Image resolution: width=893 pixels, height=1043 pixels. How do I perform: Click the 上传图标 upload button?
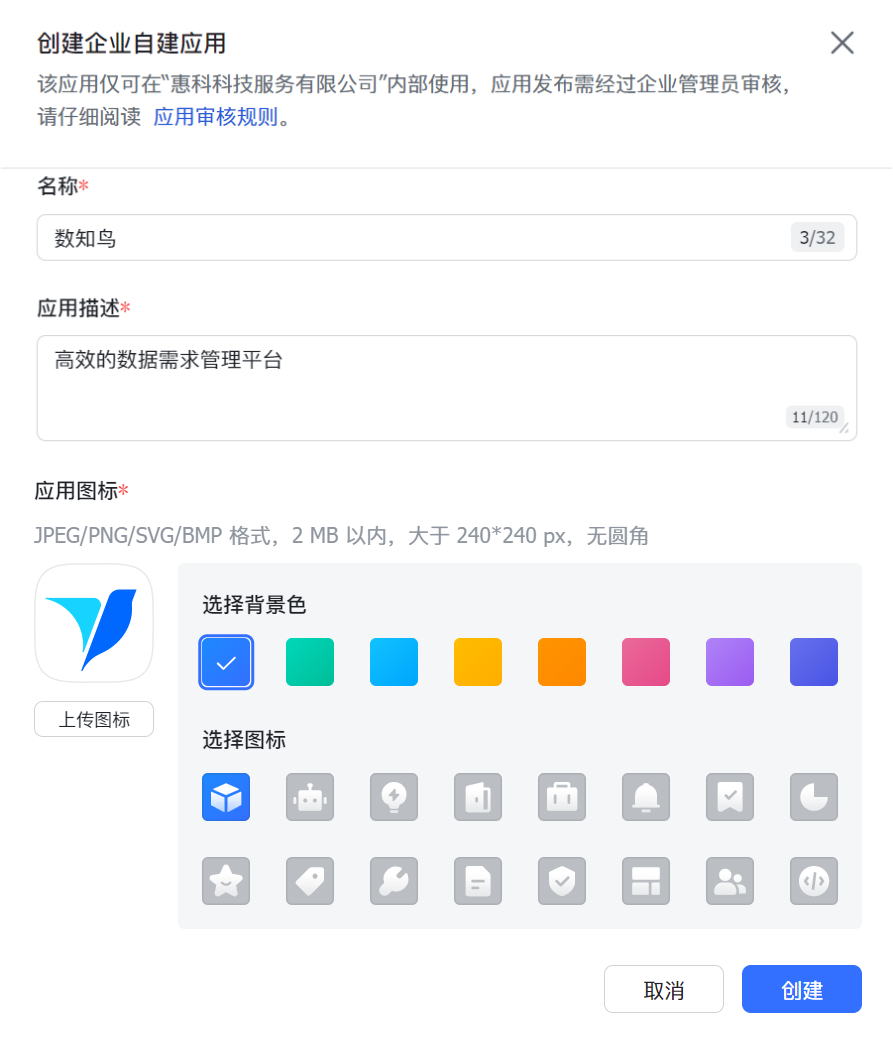(93, 718)
